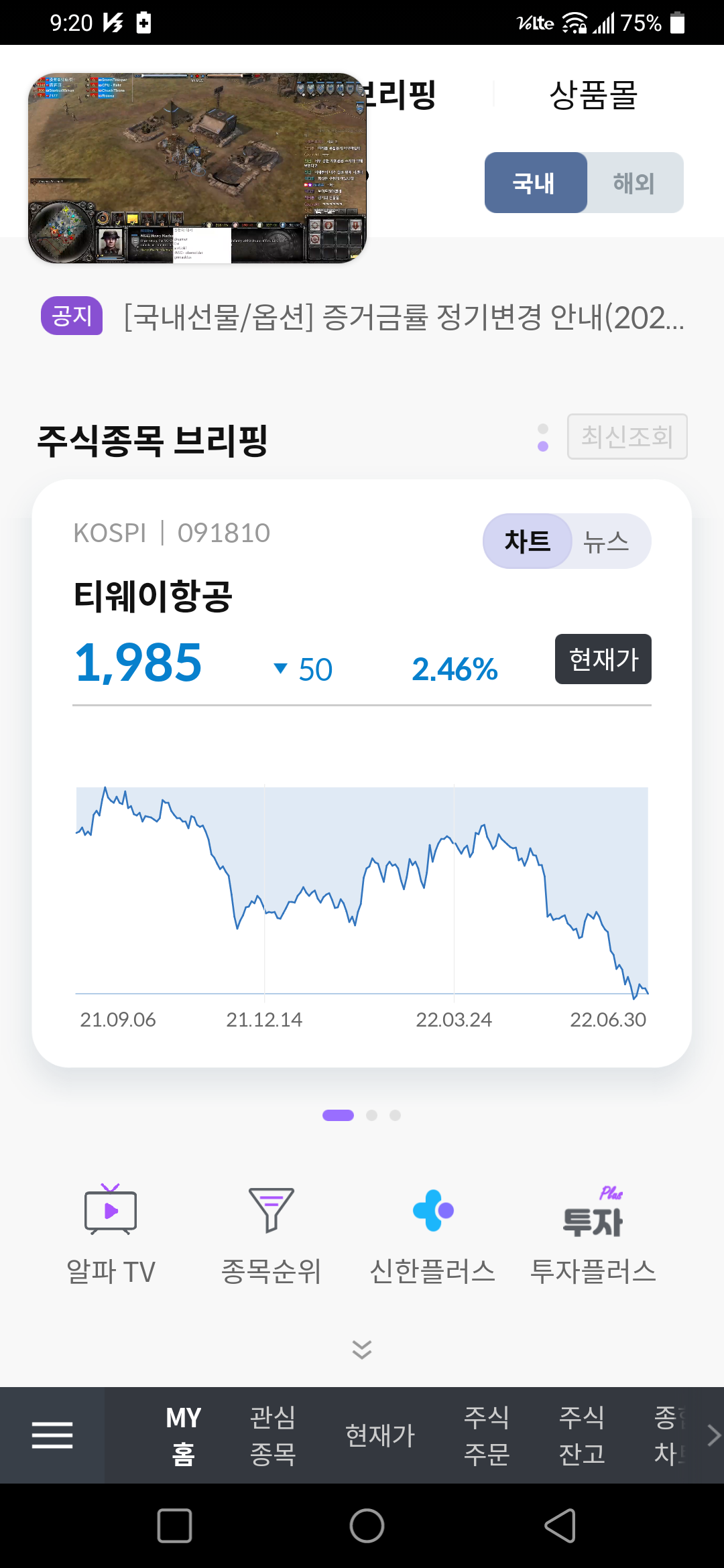Image resolution: width=724 pixels, height=1568 pixels.
Task: Select the 국내 (domestic) segment
Action: (535, 183)
